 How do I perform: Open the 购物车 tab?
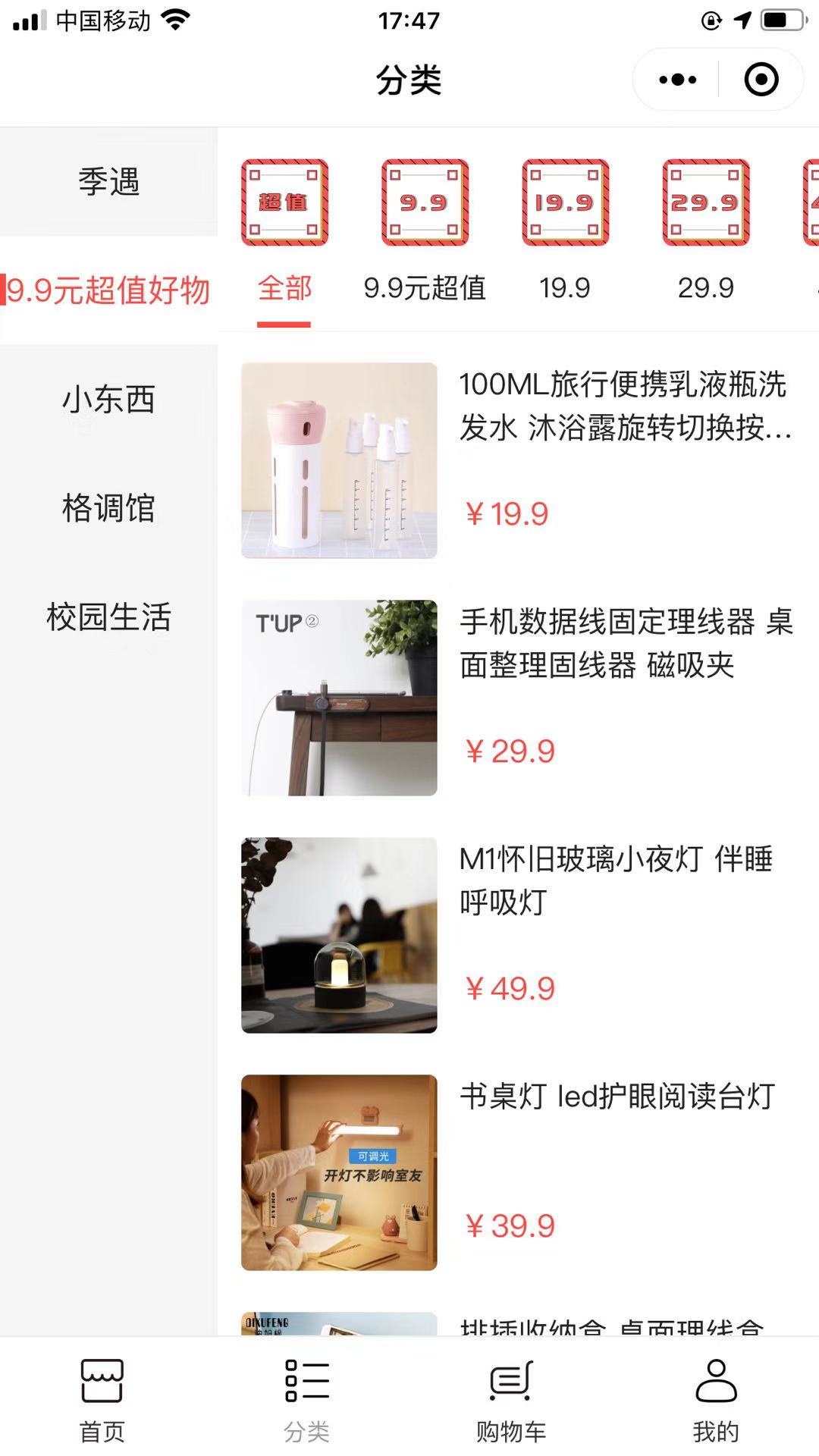[511, 1401]
